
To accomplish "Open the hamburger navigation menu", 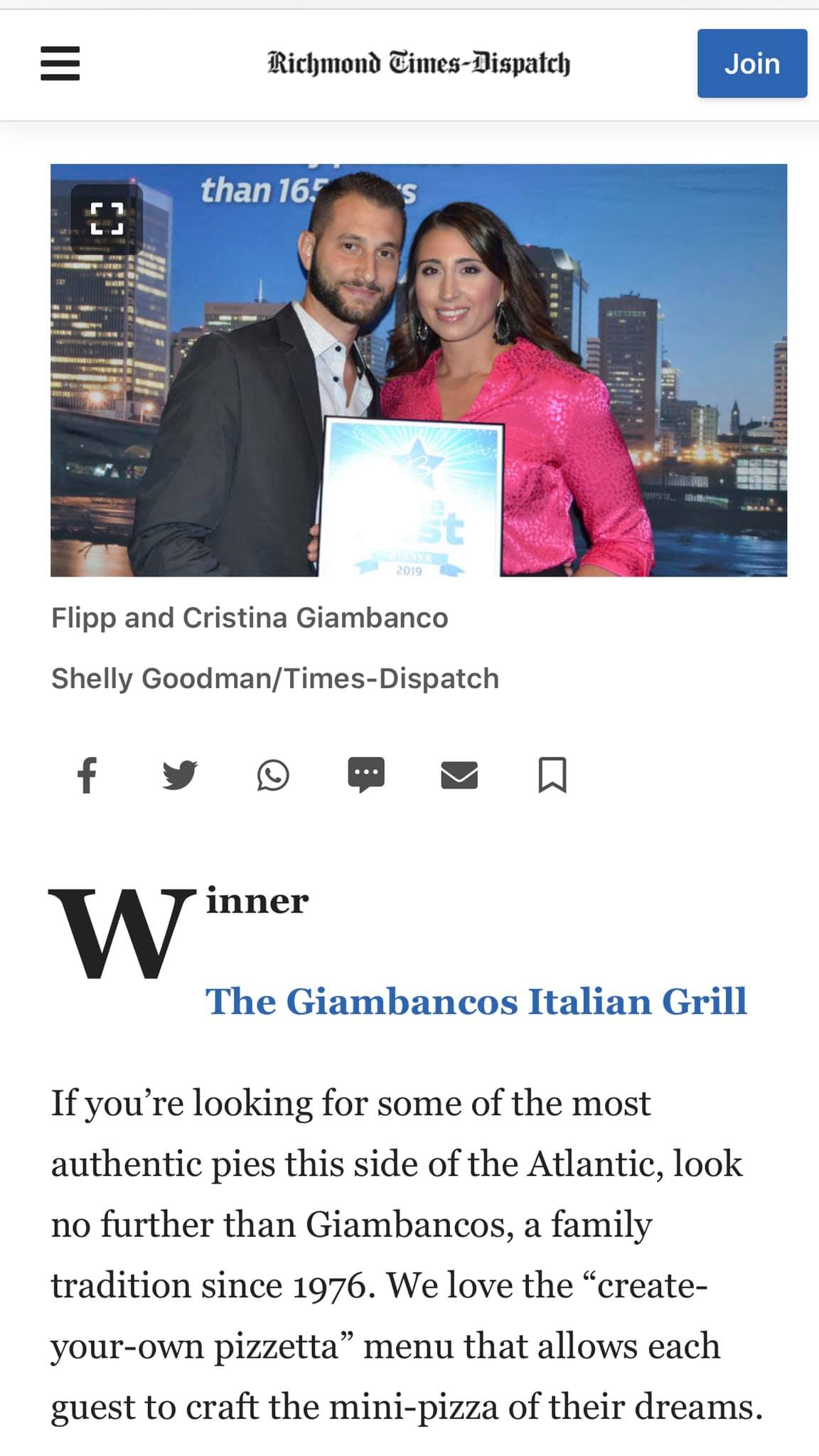I will [x=60, y=63].
